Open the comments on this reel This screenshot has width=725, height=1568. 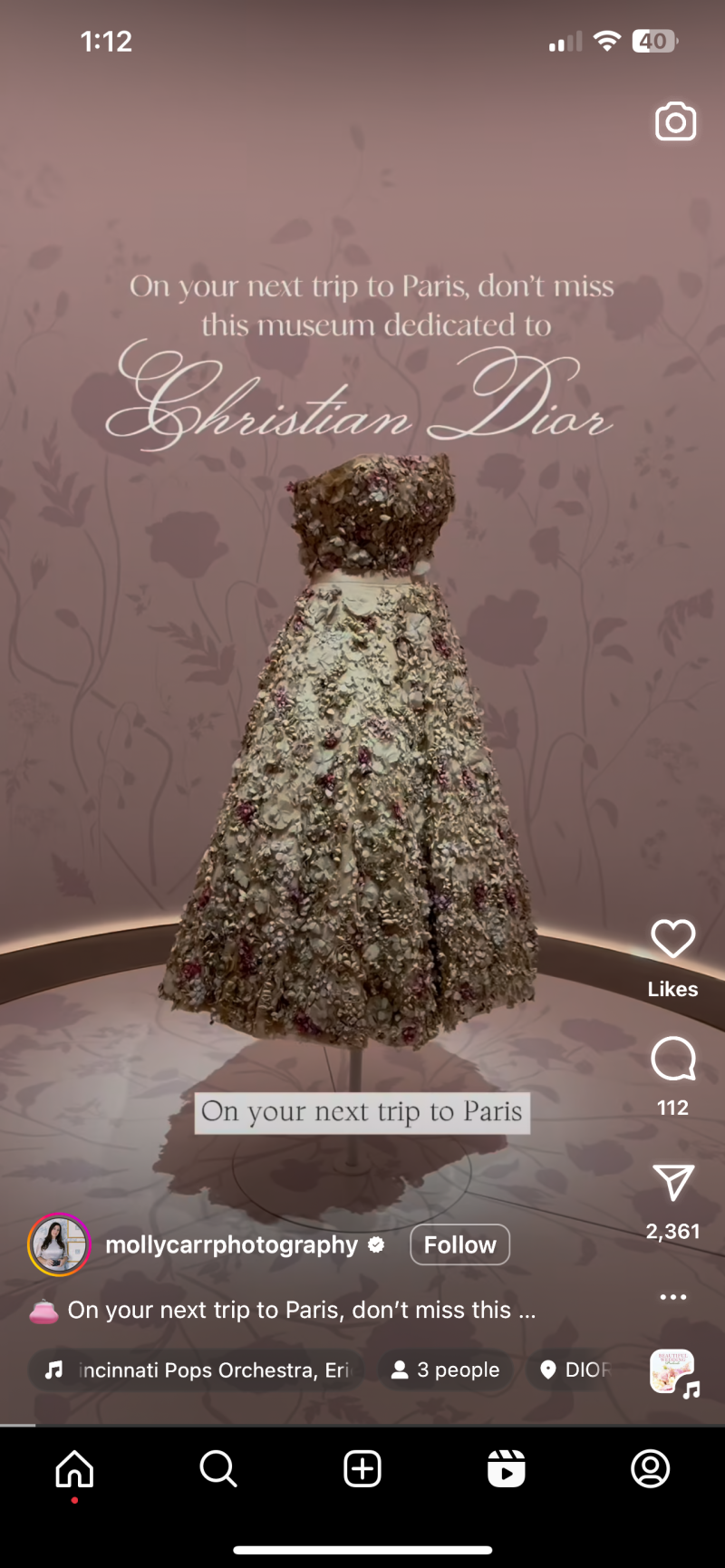(672, 1059)
